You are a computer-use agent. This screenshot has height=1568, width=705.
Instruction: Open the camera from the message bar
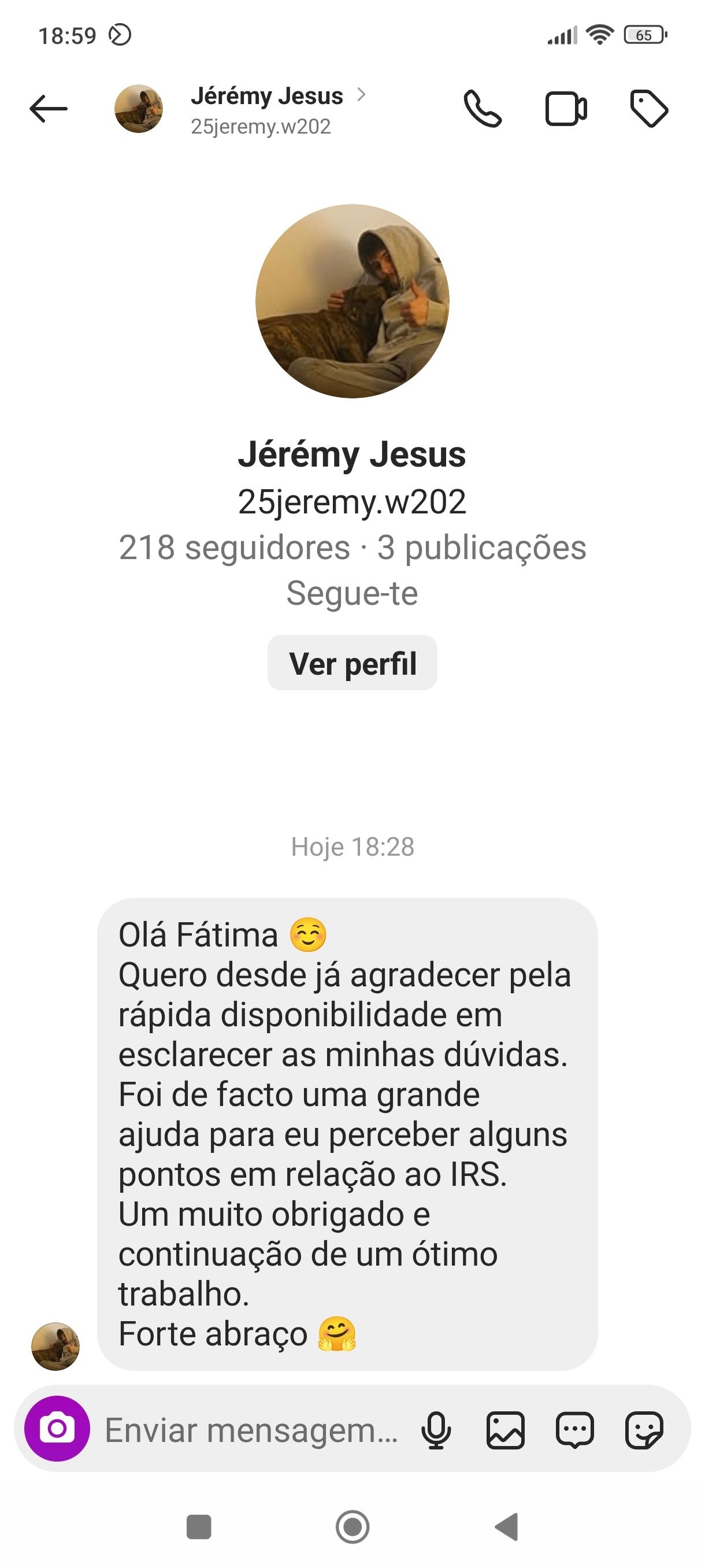(x=57, y=1429)
